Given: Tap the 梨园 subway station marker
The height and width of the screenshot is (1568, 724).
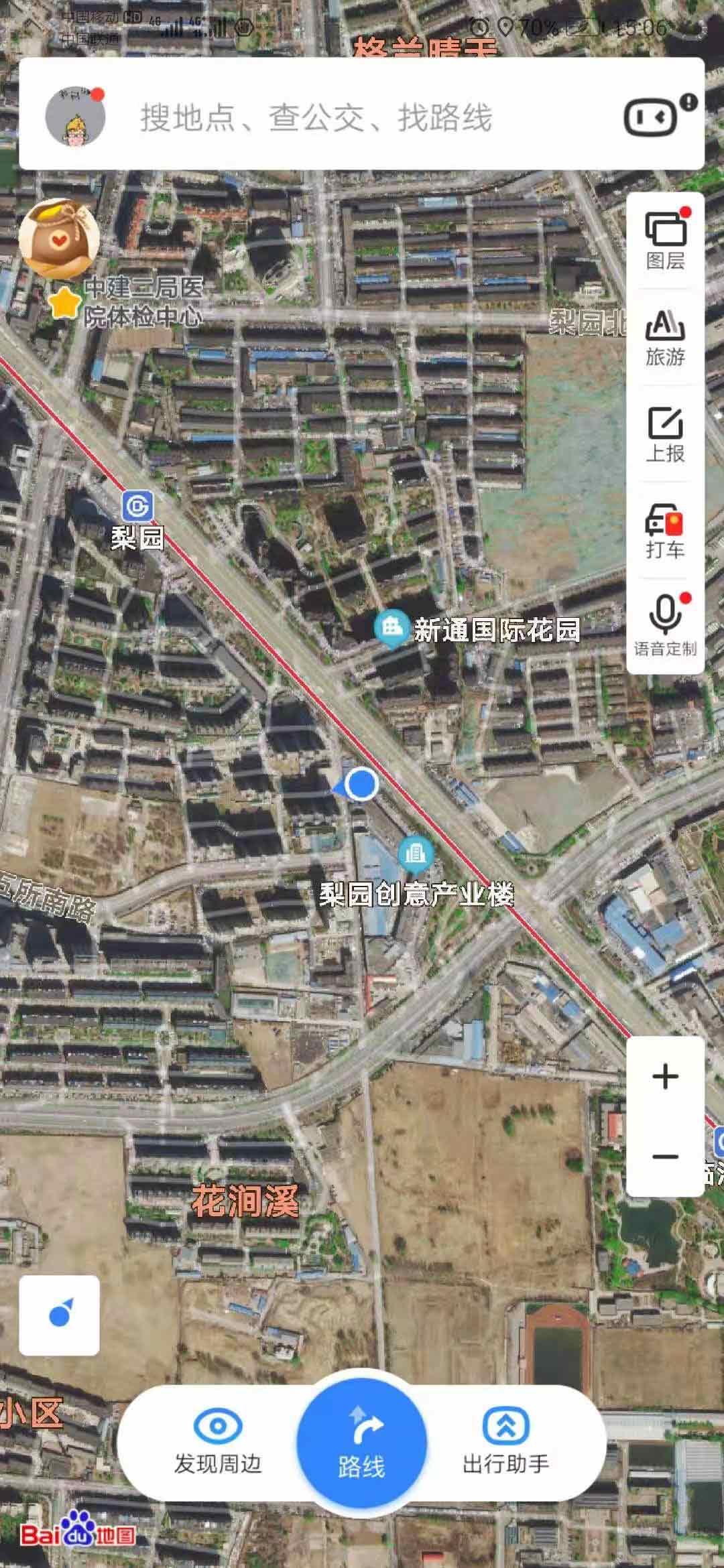Looking at the screenshot, I should click(137, 507).
